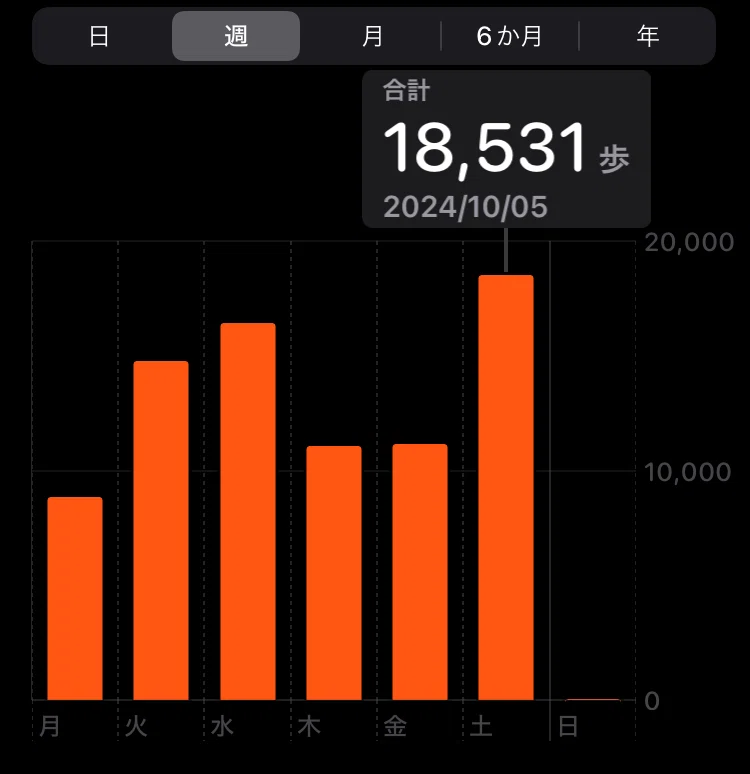Image resolution: width=750 pixels, height=774 pixels.
Task: Switch to the 月 (month) view
Action: click(x=372, y=36)
